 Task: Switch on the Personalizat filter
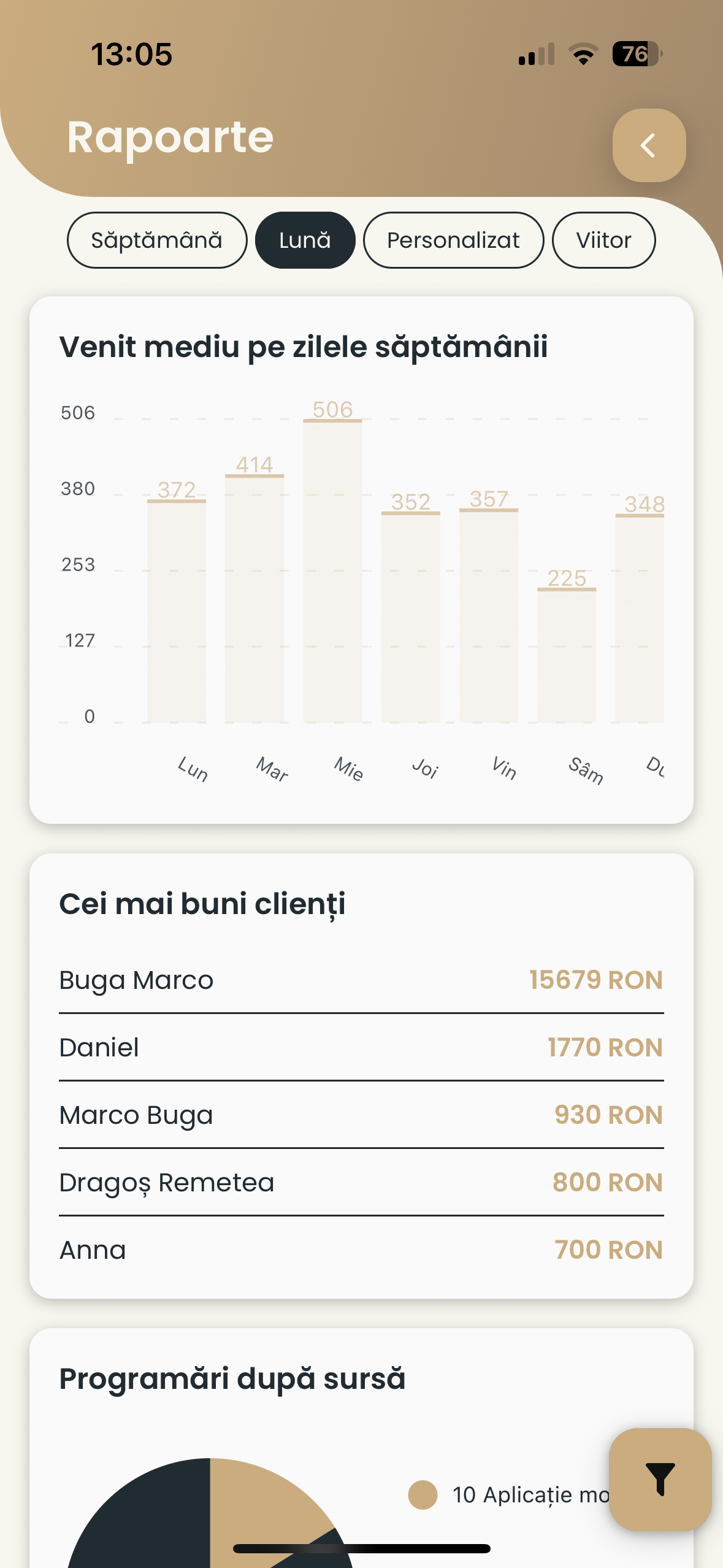pyautogui.click(x=453, y=240)
